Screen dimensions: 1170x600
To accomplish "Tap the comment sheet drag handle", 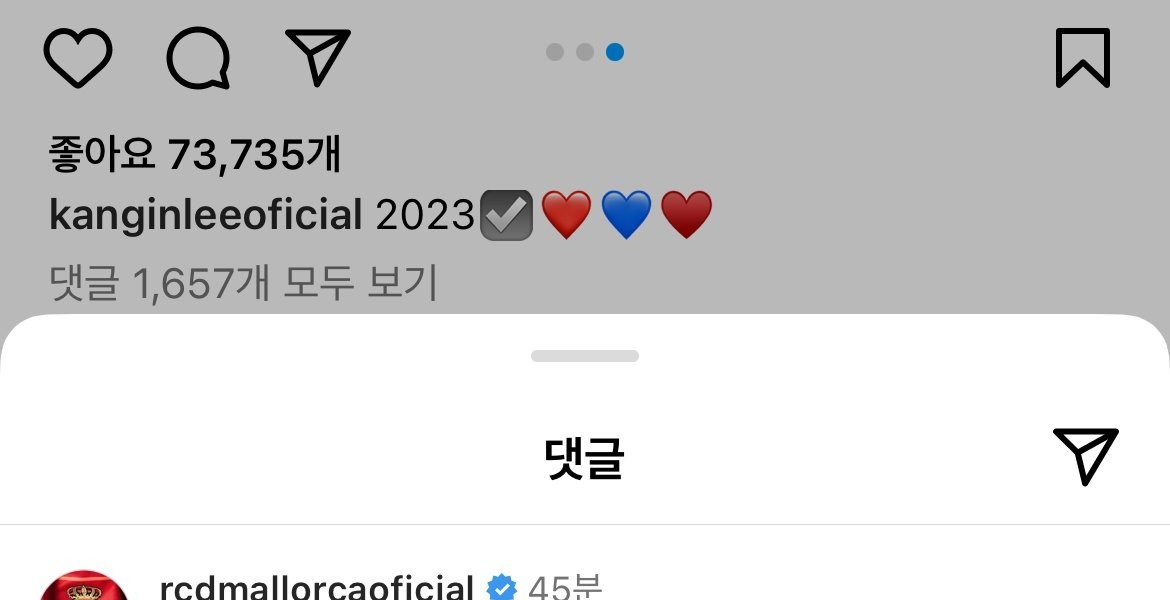I will 585,356.
